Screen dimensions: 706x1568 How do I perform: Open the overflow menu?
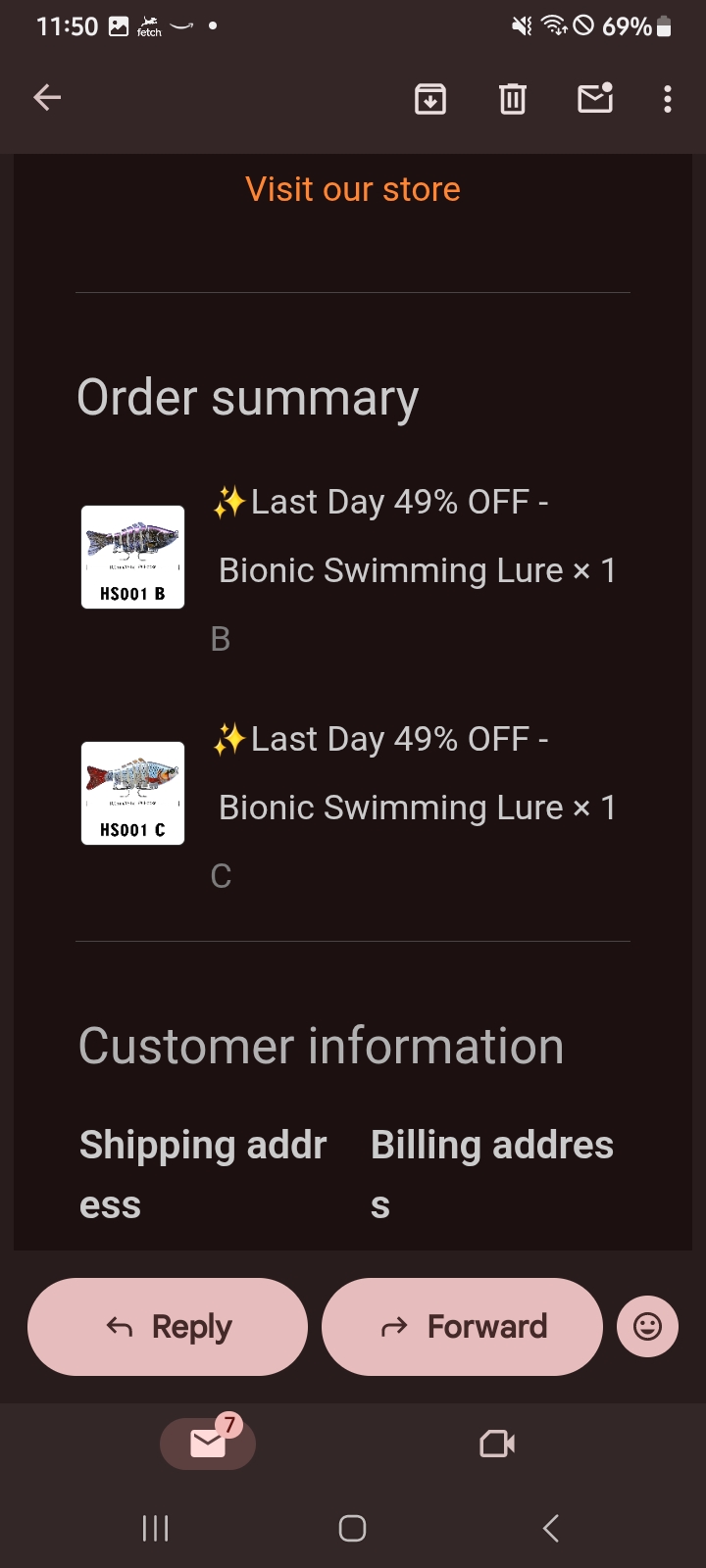[x=668, y=99]
